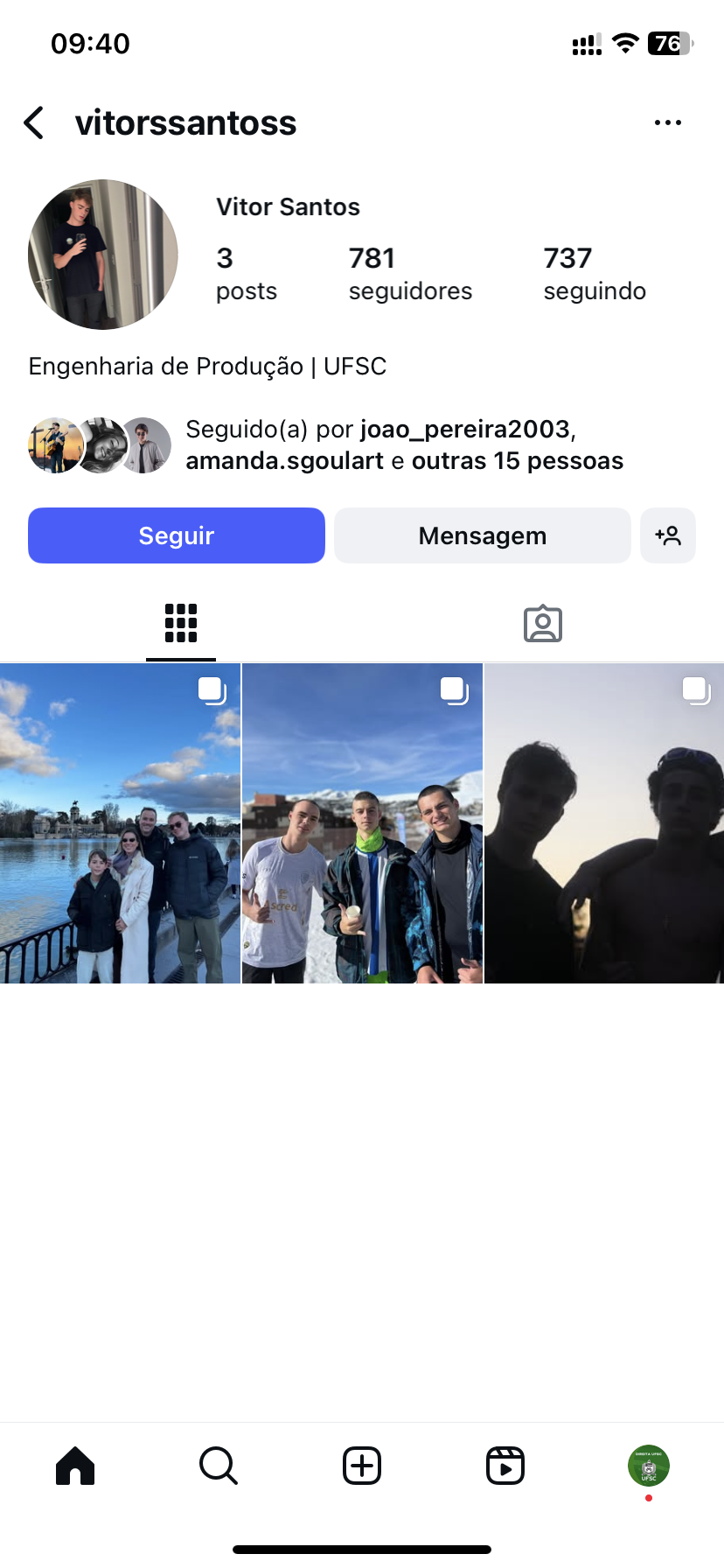
Task: Switch to the posts grid tab
Action: pos(181,623)
